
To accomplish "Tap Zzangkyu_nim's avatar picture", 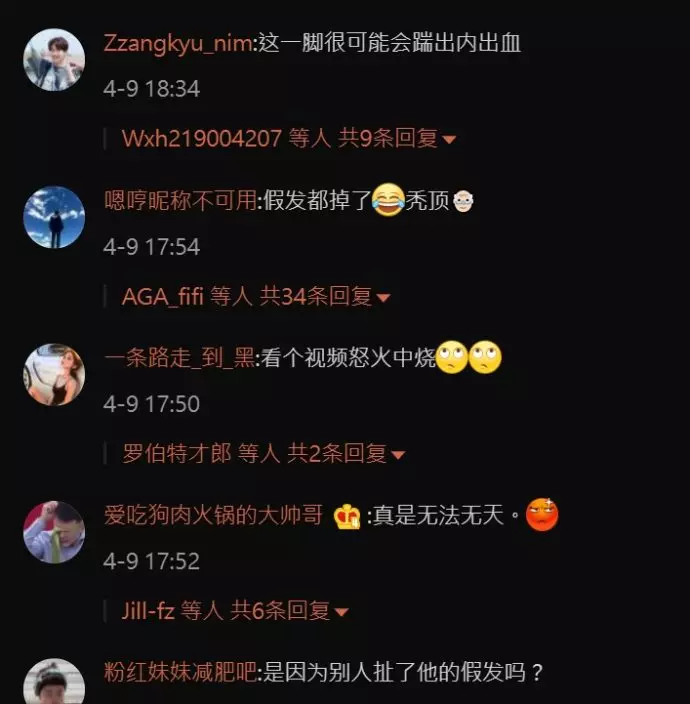I will (54, 59).
